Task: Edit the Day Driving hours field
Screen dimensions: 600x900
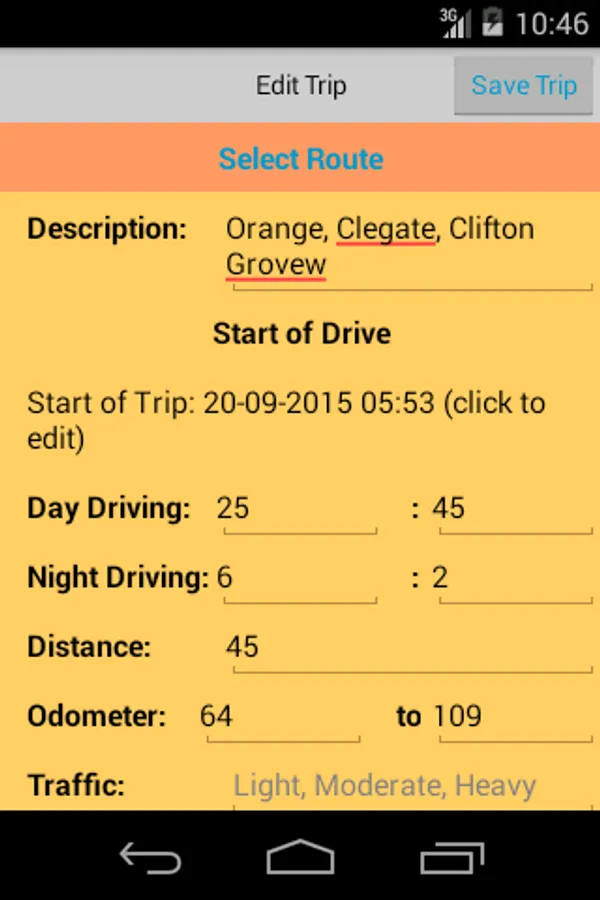Action: [298, 509]
